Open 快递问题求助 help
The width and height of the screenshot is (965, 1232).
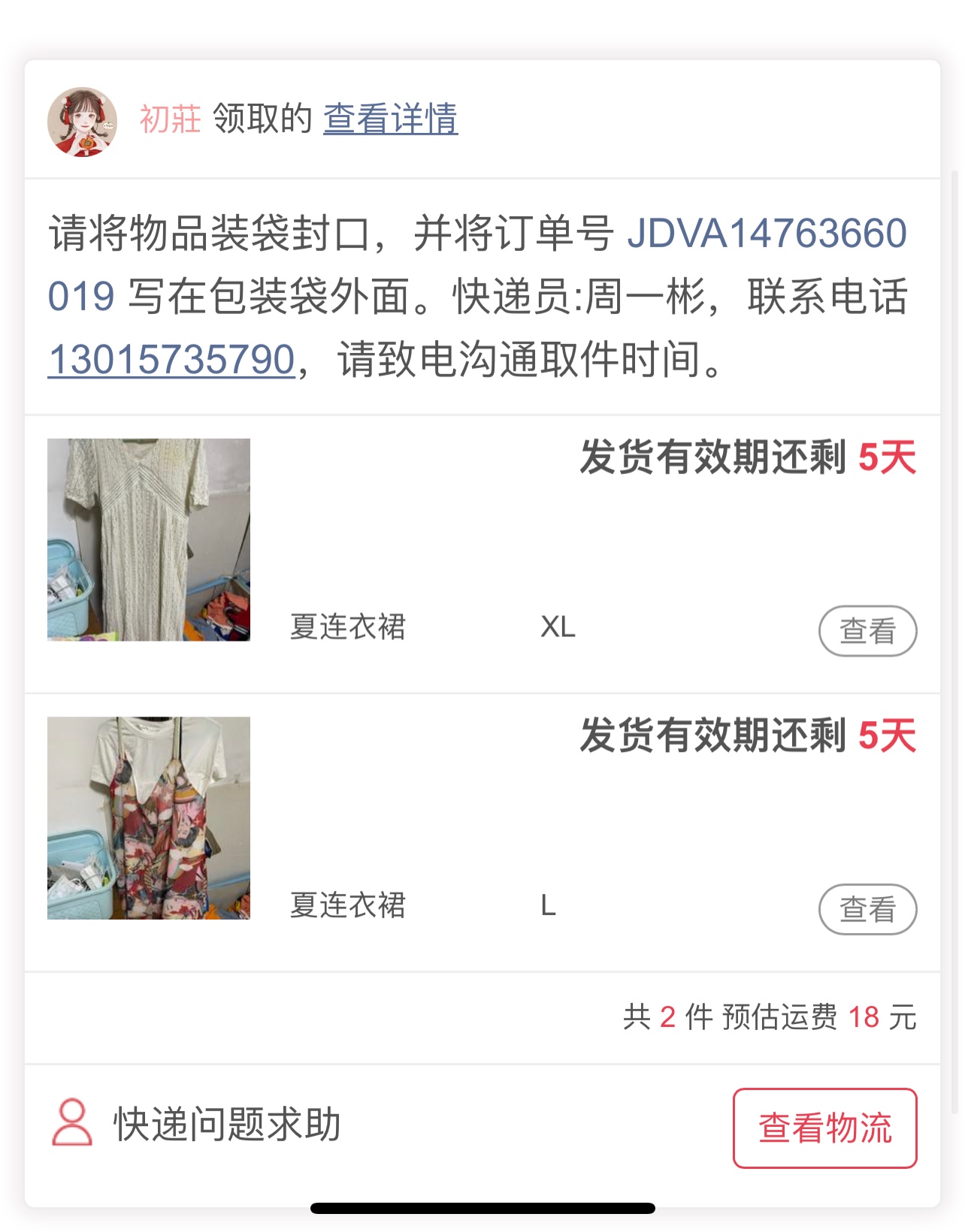click(x=197, y=1125)
